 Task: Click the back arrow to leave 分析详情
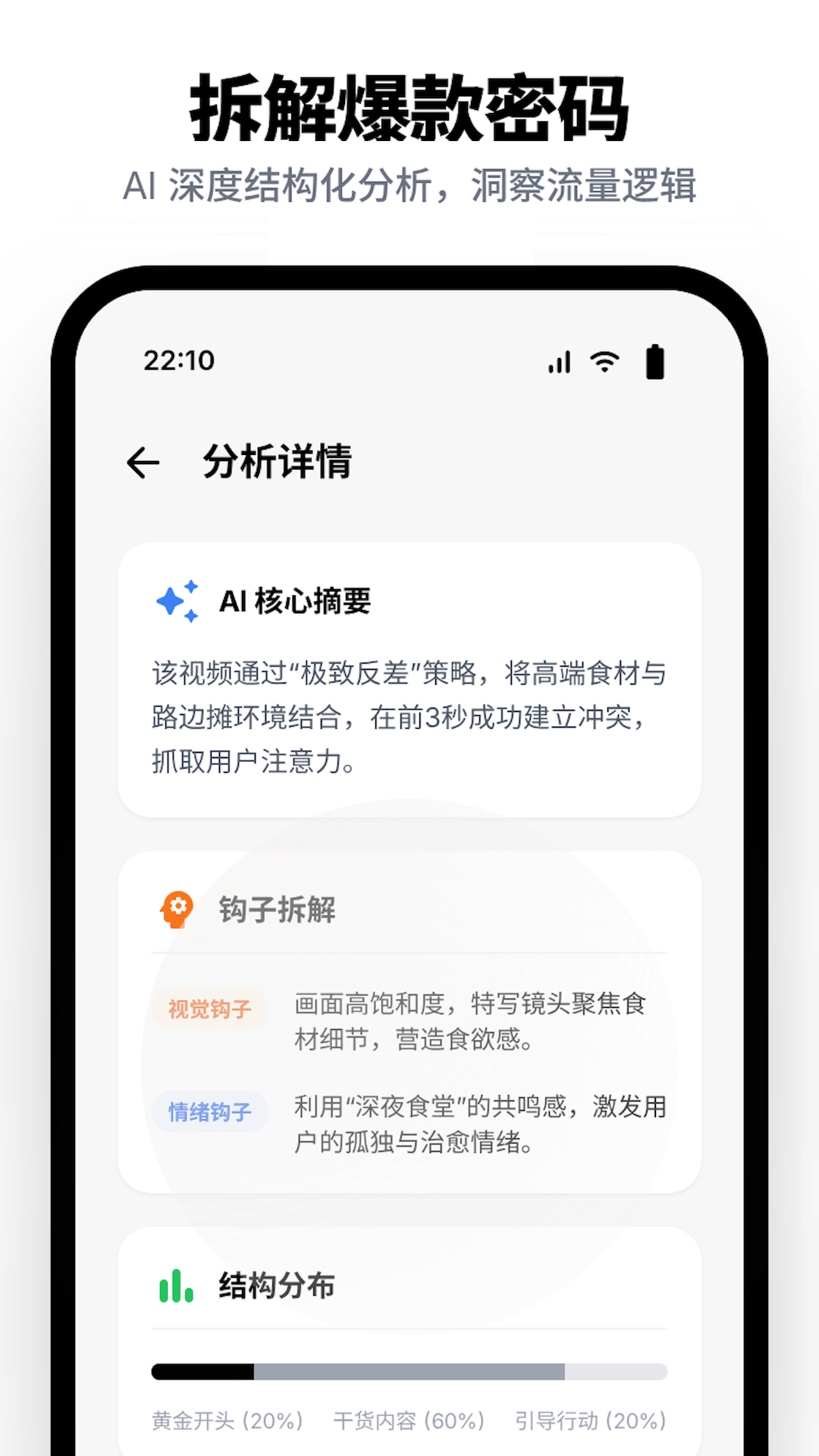tap(144, 460)
